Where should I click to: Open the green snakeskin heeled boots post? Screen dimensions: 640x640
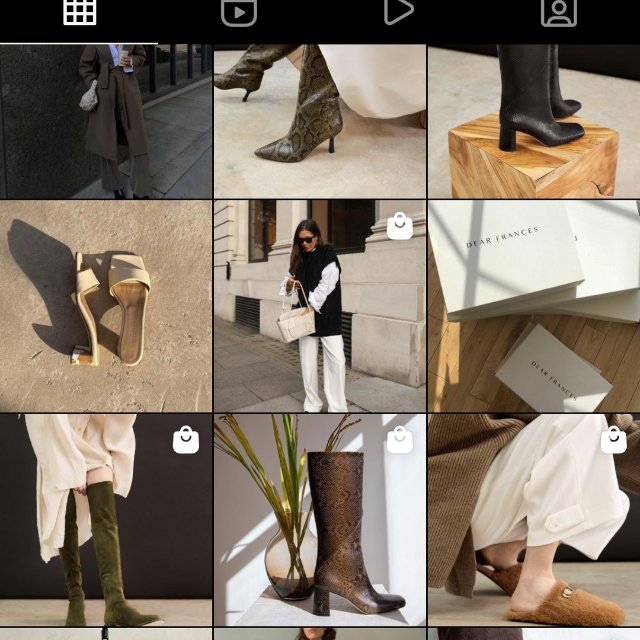point(320,120)
